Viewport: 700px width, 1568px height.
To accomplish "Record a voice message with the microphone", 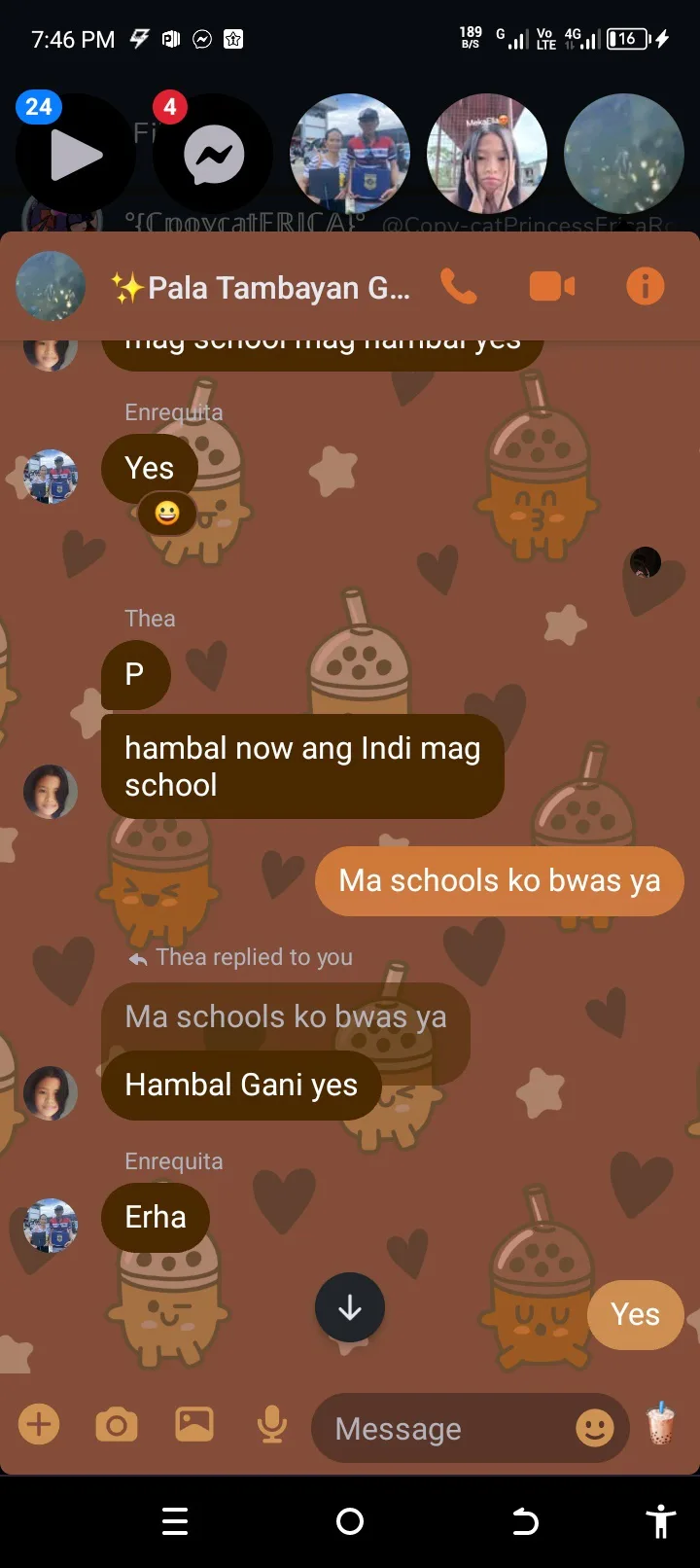I will click(x=272, y=1425).
